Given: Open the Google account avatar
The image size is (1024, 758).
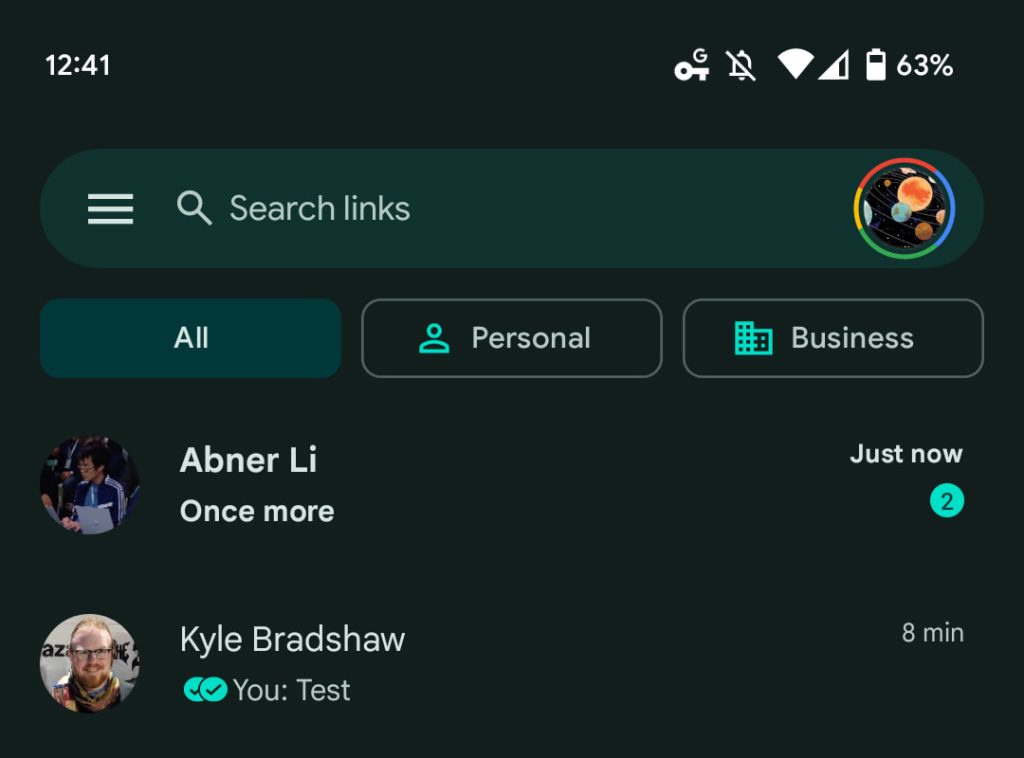Looking at the screenshot, I should [904, 208].
